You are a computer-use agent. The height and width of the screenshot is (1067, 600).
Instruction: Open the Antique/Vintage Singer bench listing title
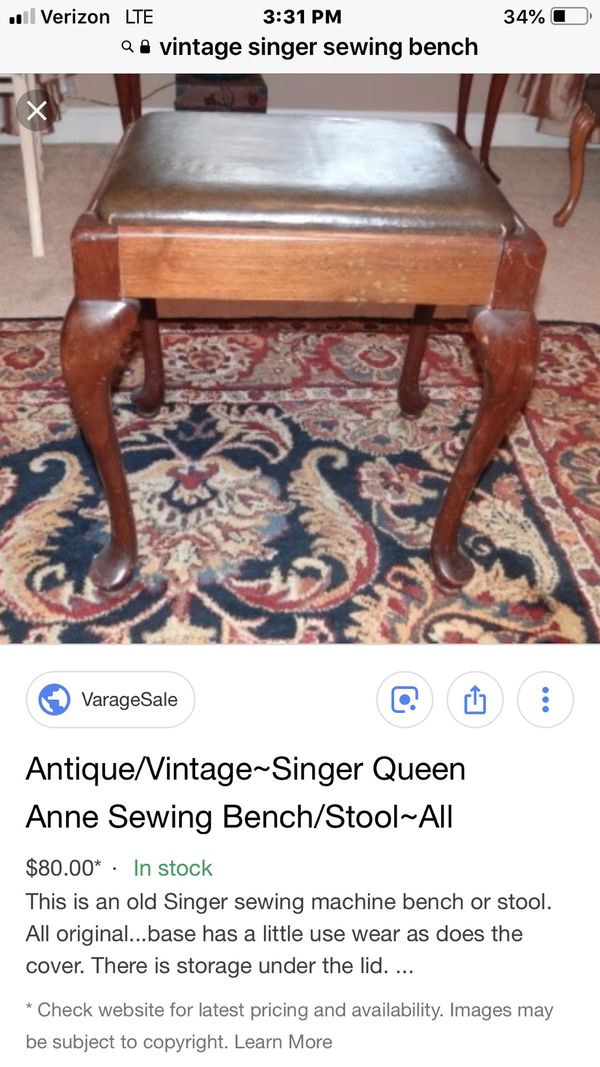[245, 793]
